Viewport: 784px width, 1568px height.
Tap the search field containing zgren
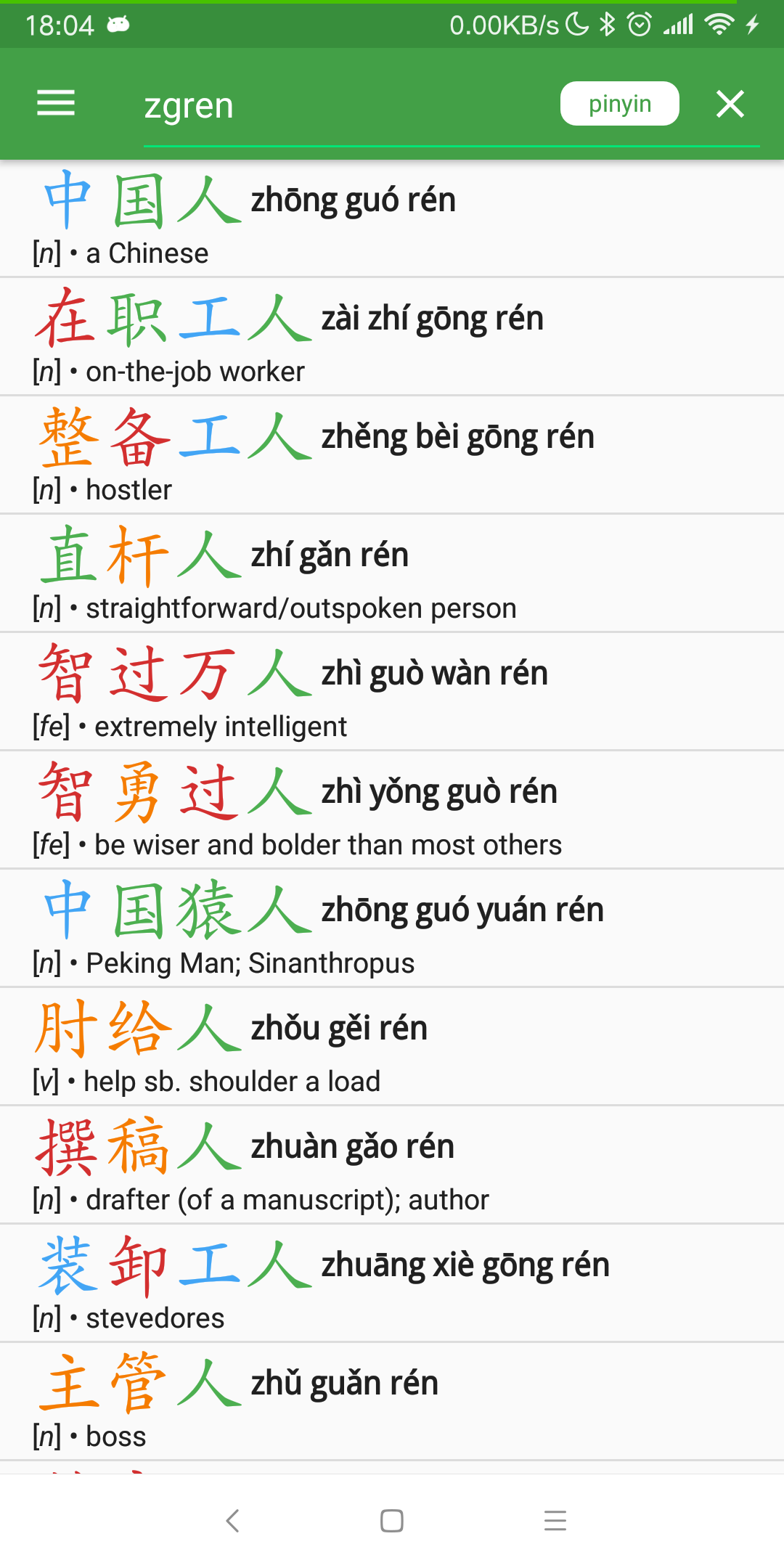tap(327, 105)
